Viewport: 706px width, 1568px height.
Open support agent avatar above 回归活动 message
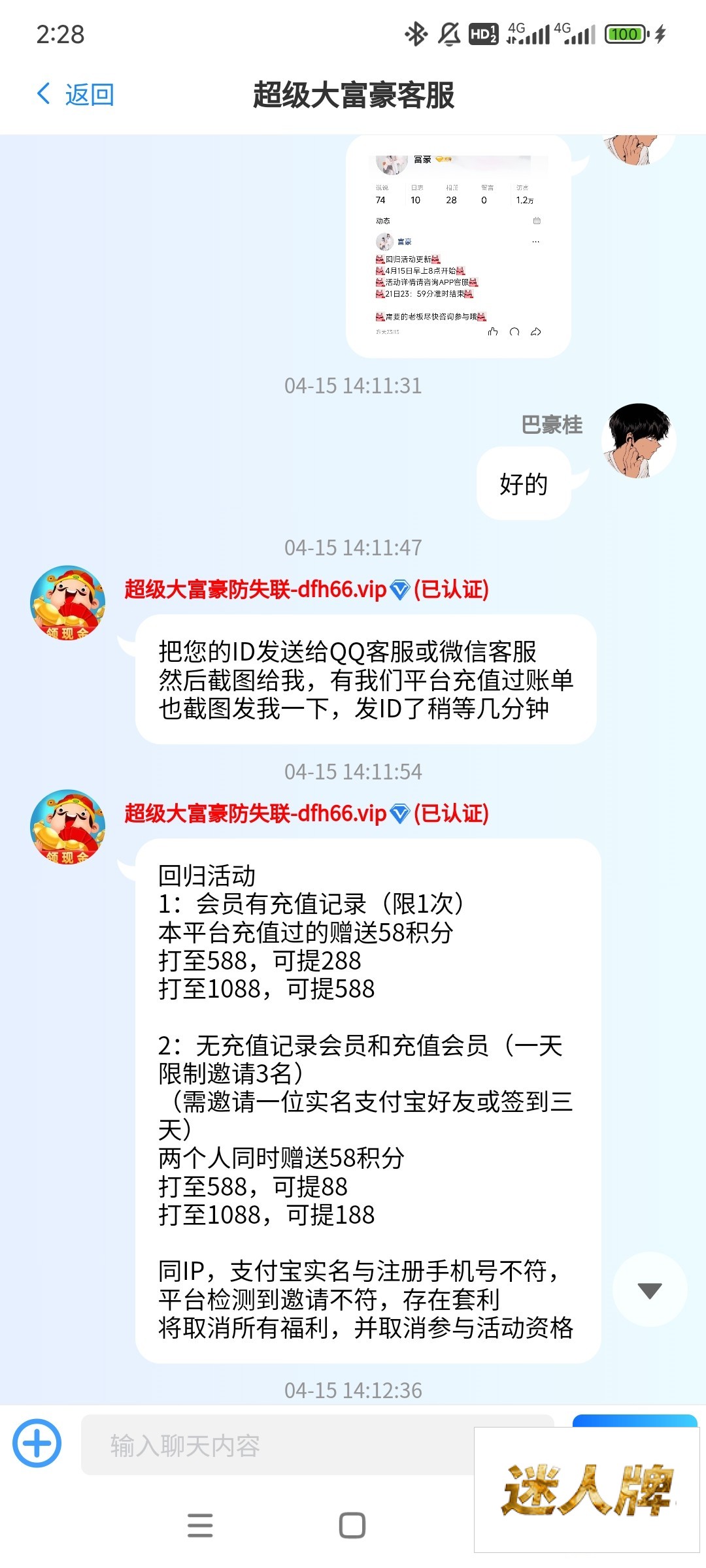(x=68, y=826)
